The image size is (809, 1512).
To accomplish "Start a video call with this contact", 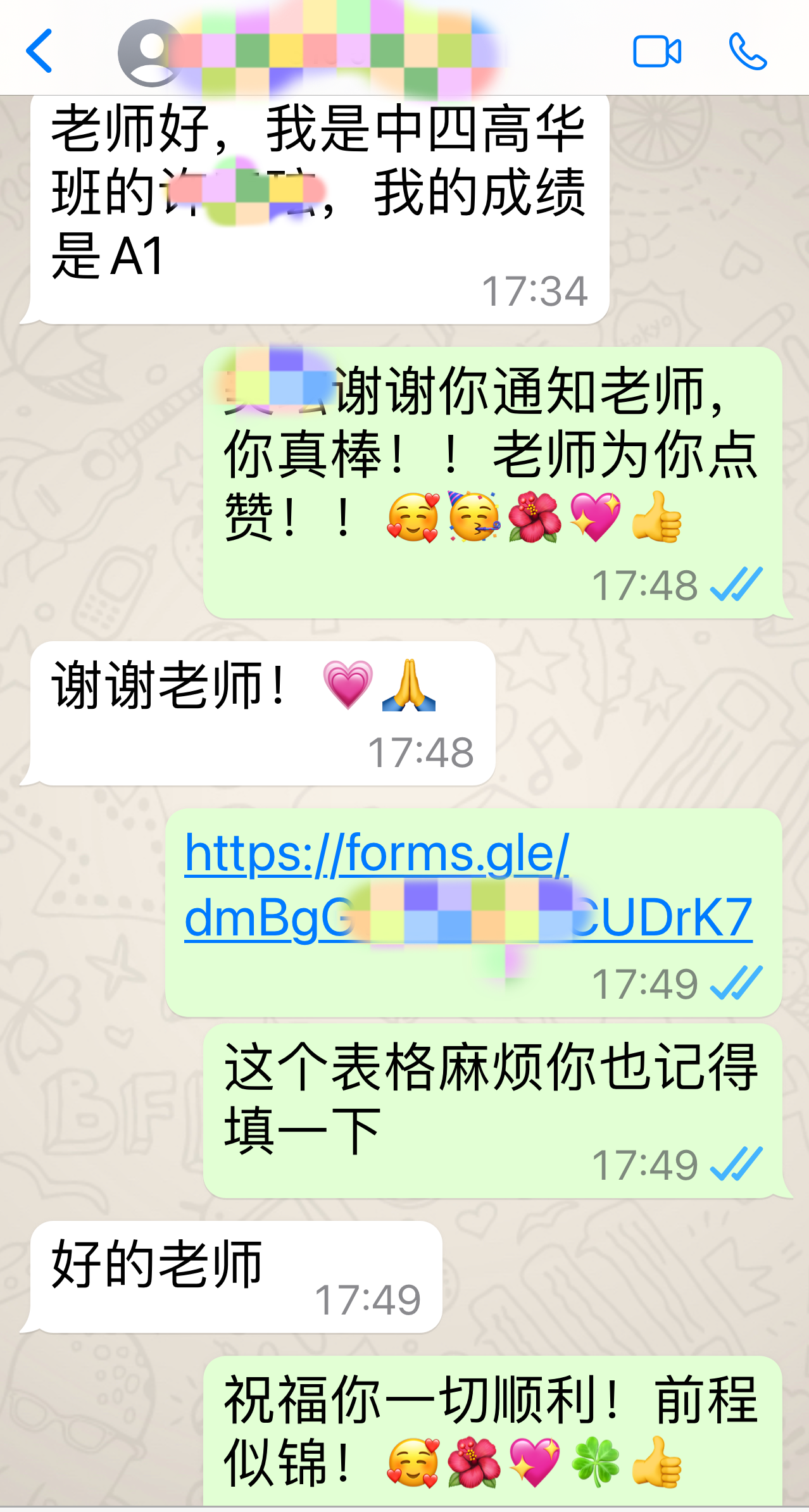I will pyautogui.click(x=657, y=51).
